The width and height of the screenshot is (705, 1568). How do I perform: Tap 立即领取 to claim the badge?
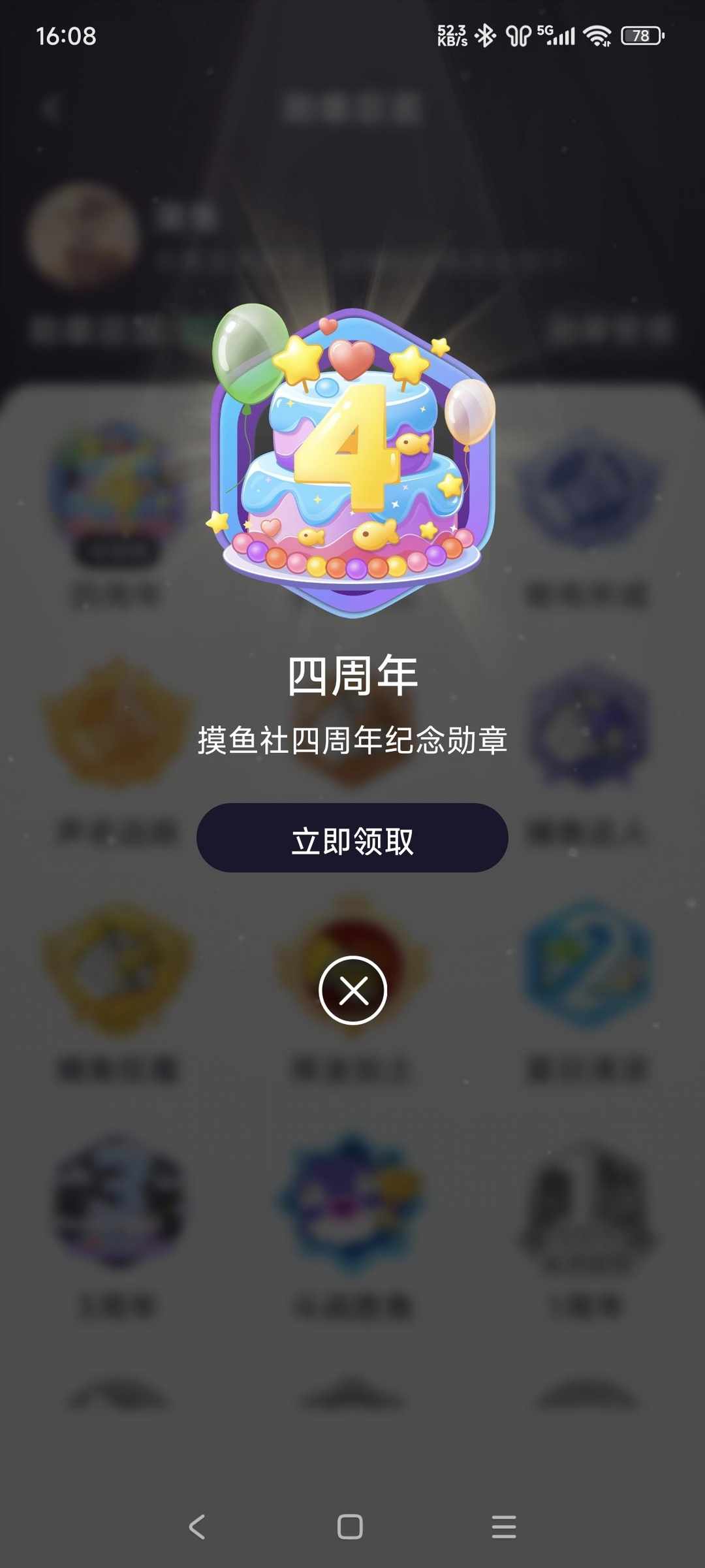[x=352, y=839]
